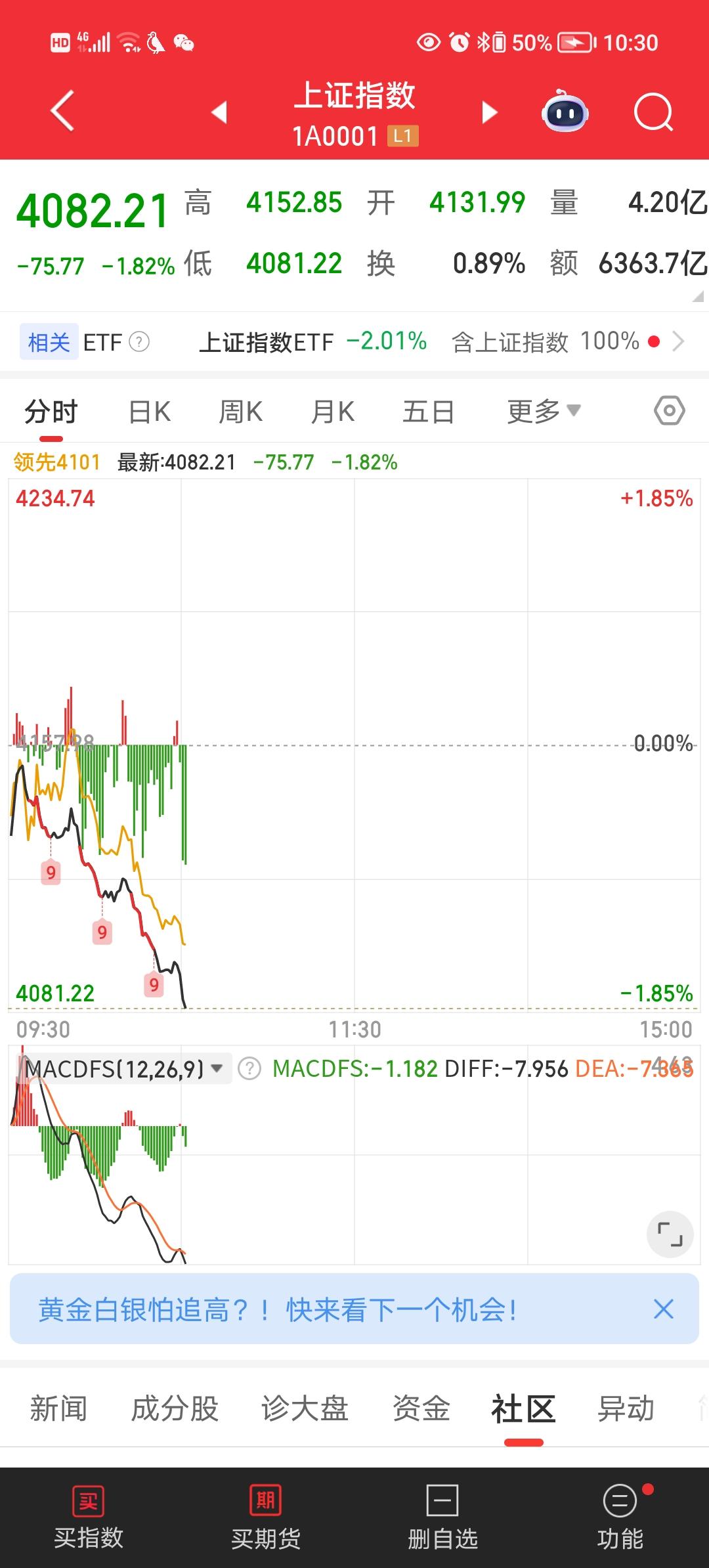Open the AI robot assistant

566,112
